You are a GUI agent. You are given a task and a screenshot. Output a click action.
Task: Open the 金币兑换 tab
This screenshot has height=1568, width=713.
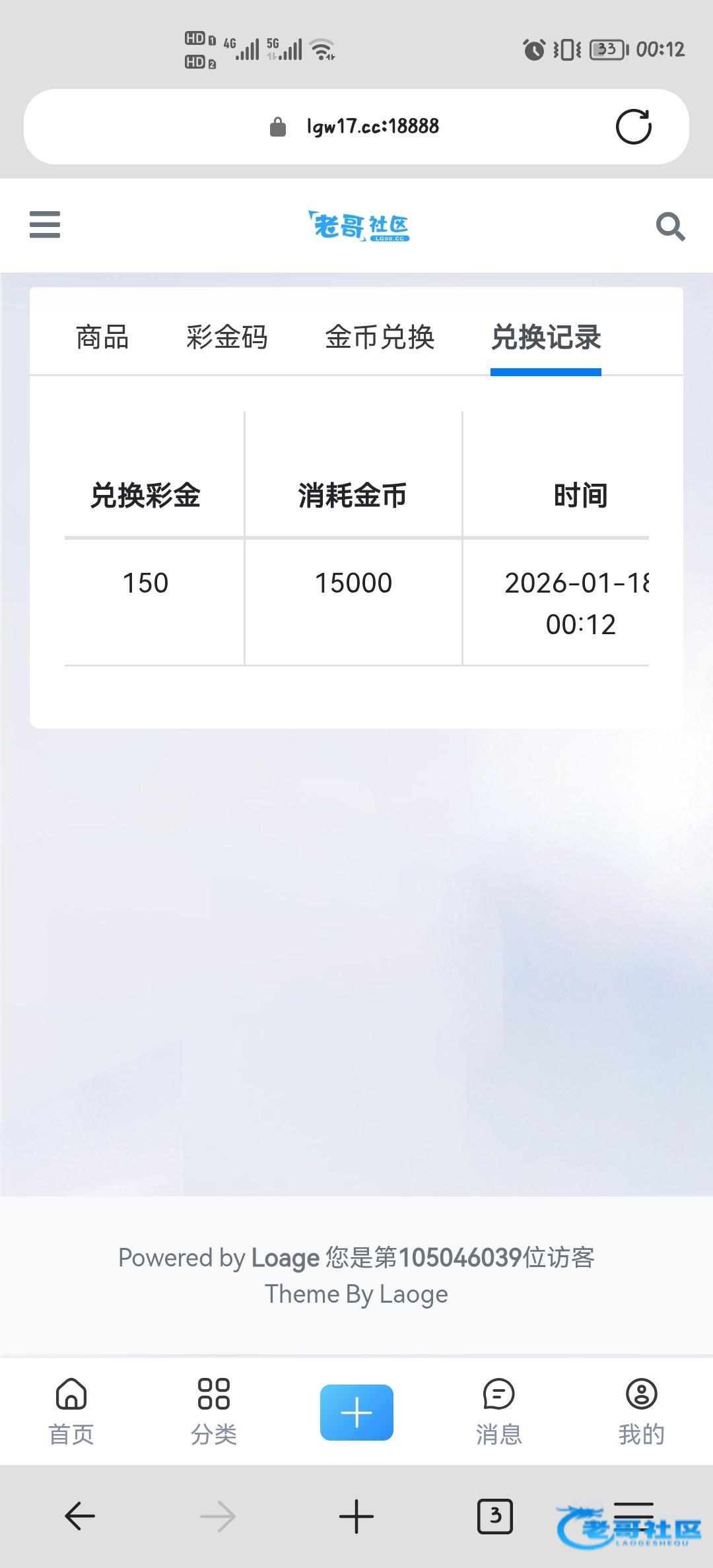click(380, 337)
